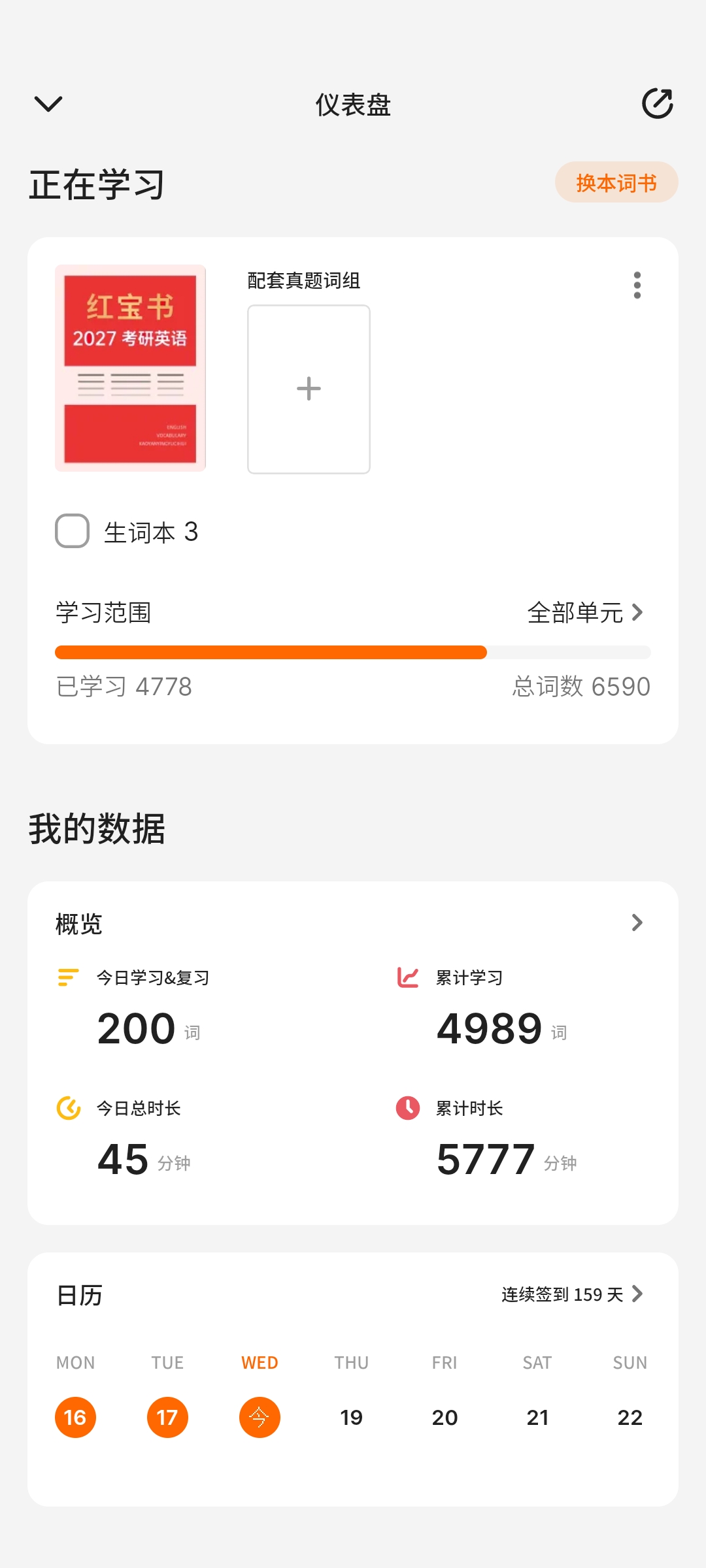Open the wordbook card's three-dot menu

[x=637, y=286]
